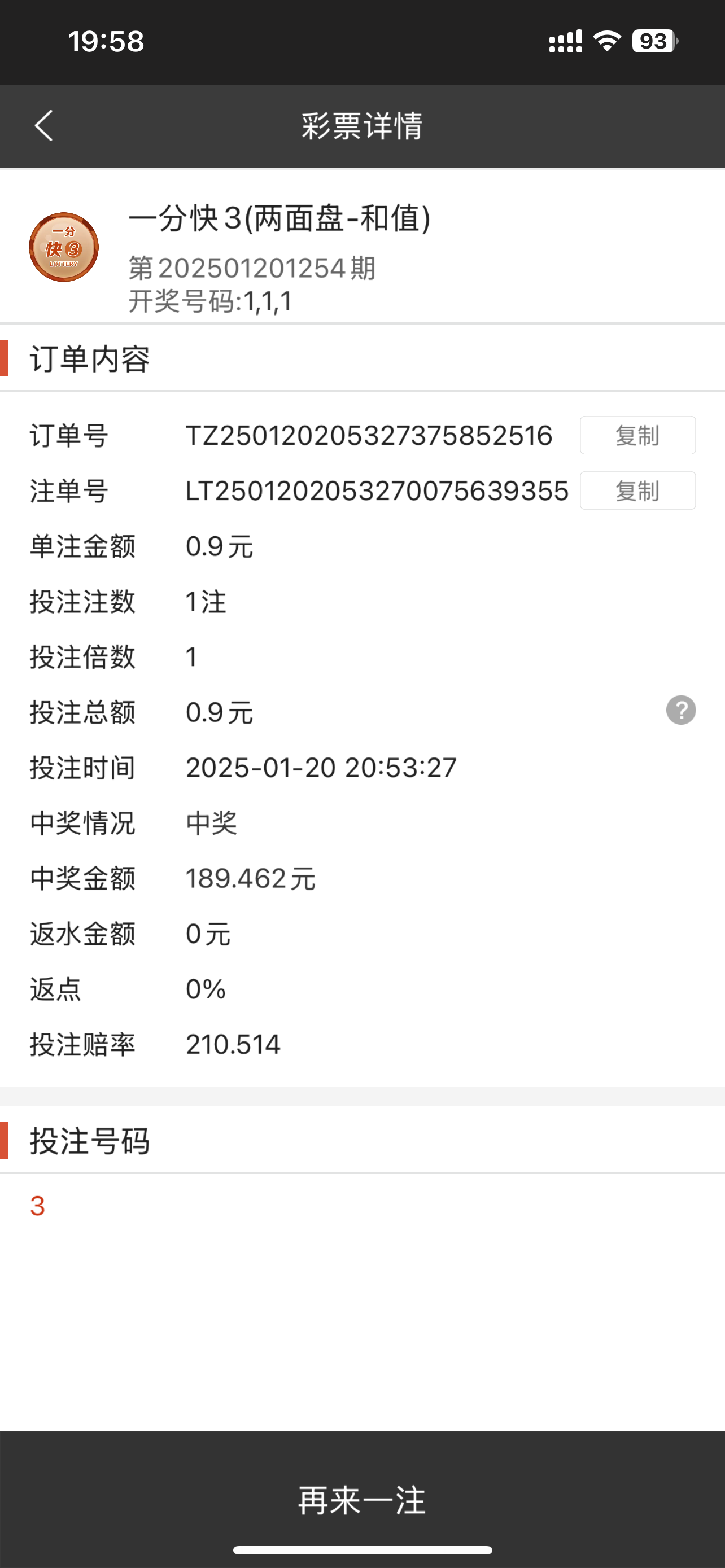Tap 再来一注 to bet again
725x1568 pixels.
tap(362, 1499)
